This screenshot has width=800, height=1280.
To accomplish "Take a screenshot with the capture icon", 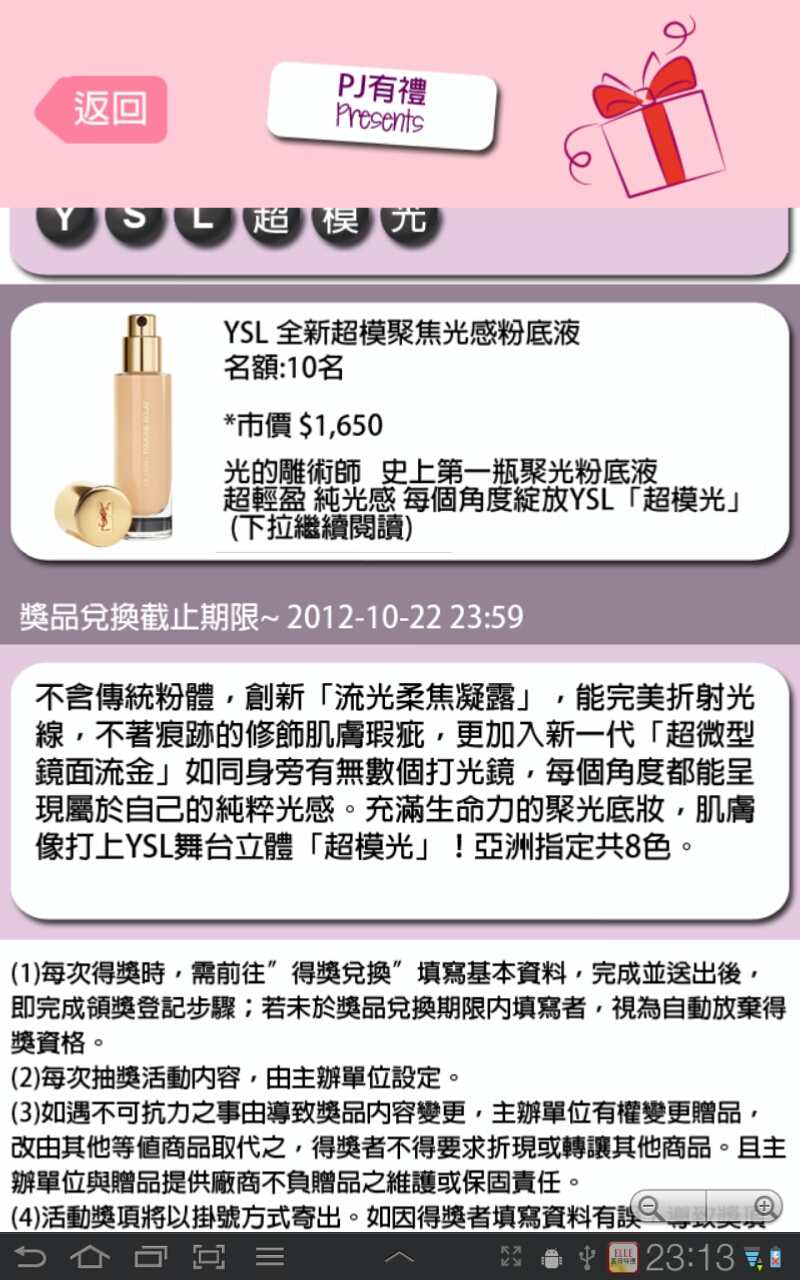I will (x=210, y=1257).
